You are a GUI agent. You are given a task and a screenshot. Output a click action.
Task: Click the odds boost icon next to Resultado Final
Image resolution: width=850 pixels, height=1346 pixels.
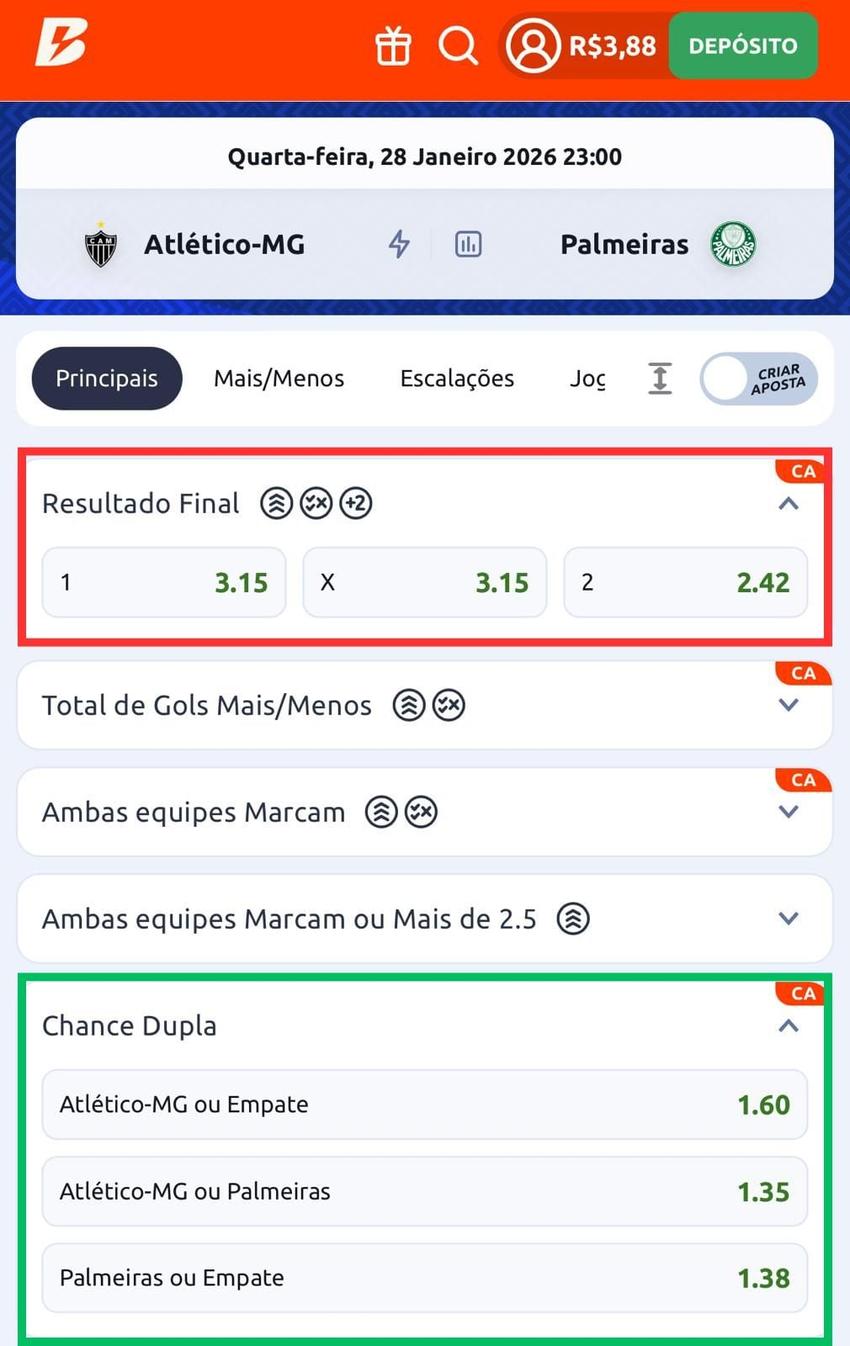(277, 503)
